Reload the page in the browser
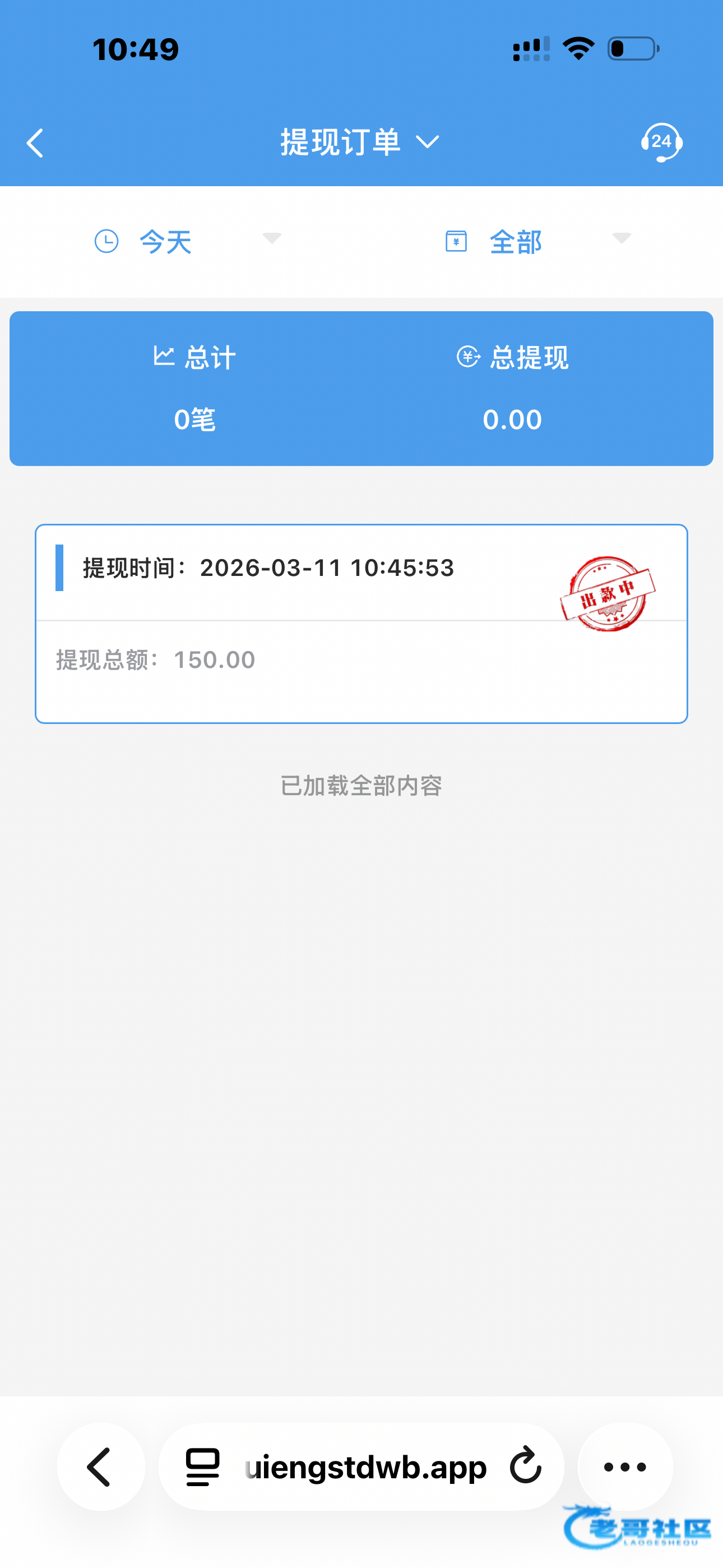 click(525, 1467)
